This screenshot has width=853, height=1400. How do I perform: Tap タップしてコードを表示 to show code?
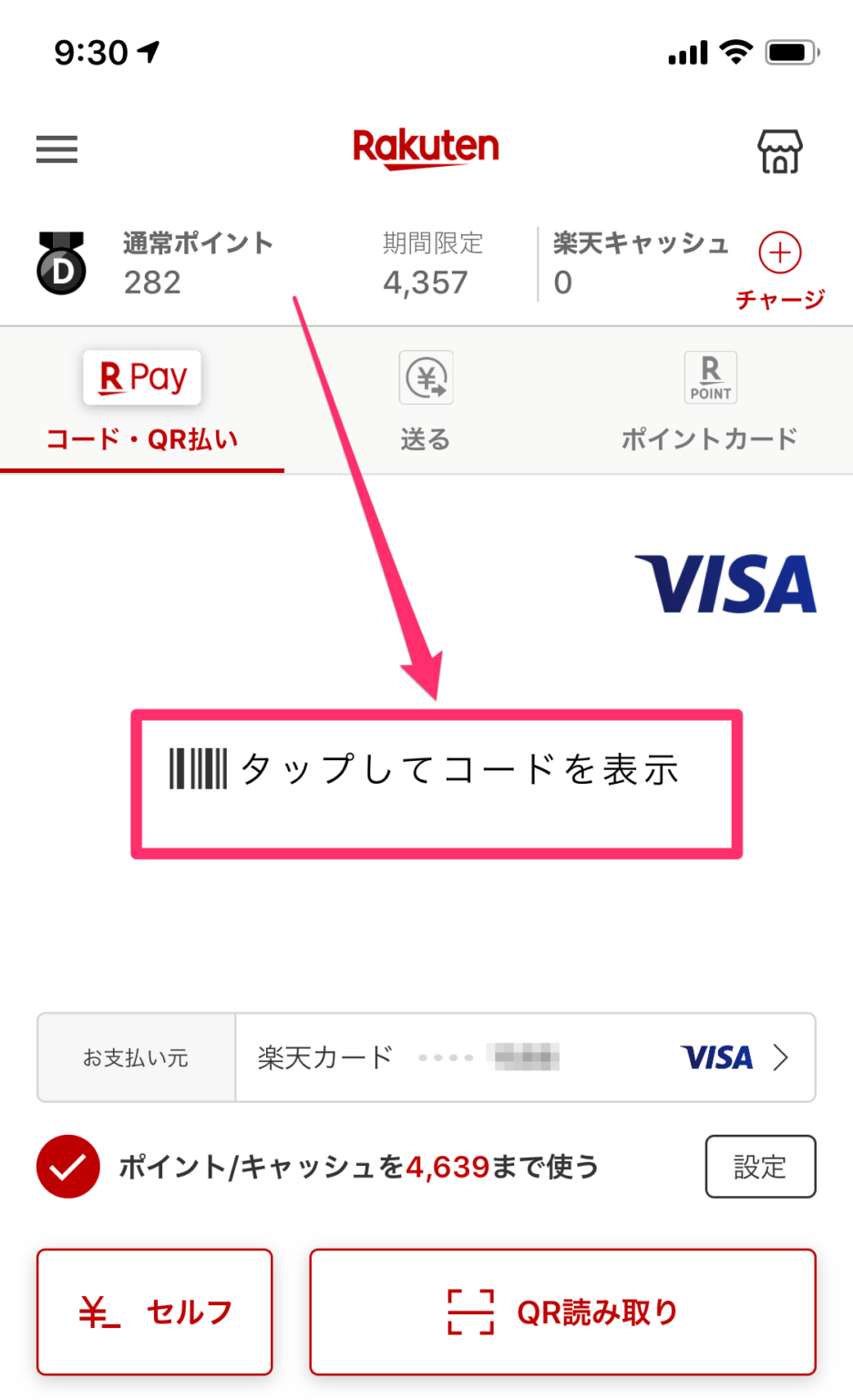(x=437, y=782)
